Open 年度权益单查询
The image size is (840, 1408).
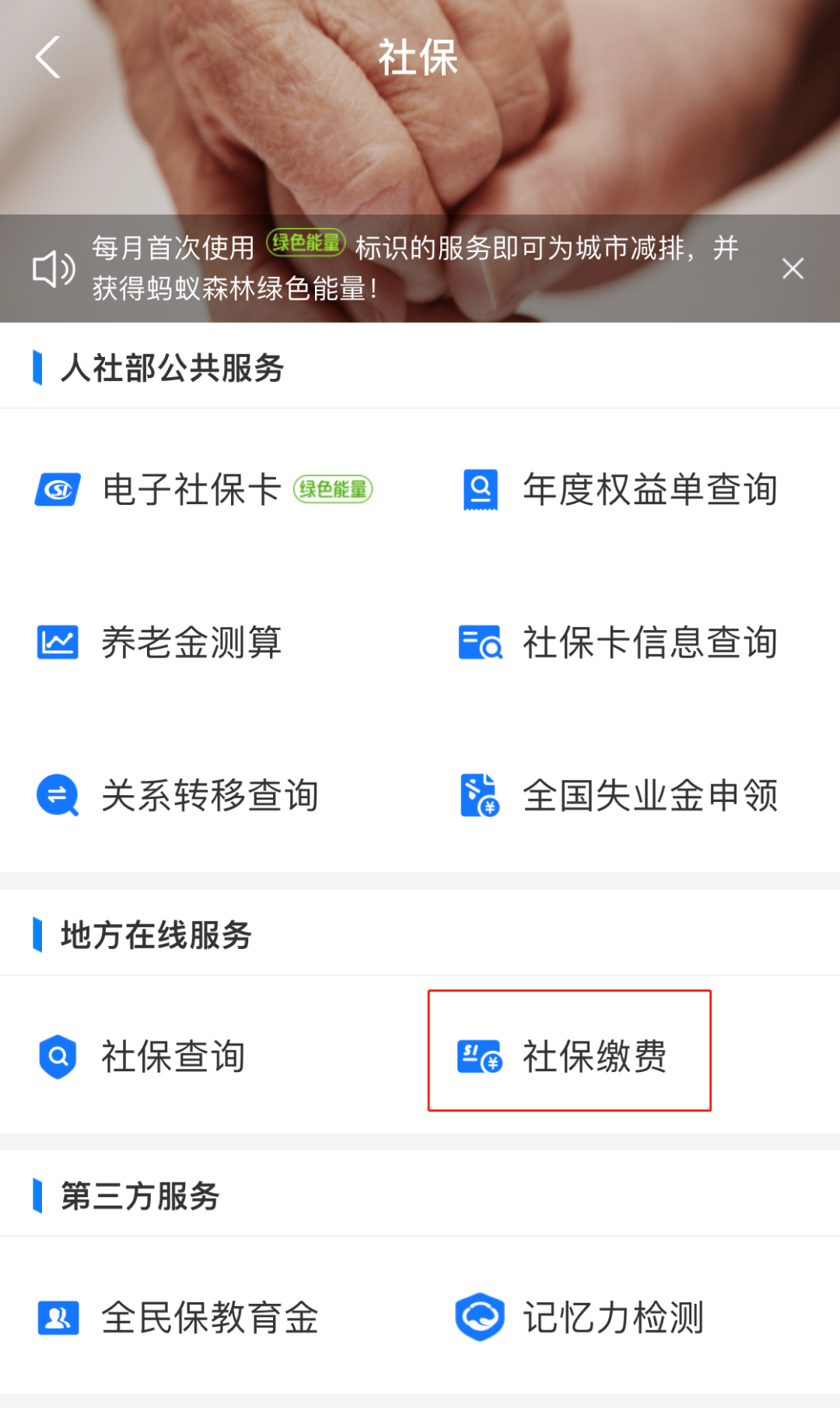tap(620, 489)
